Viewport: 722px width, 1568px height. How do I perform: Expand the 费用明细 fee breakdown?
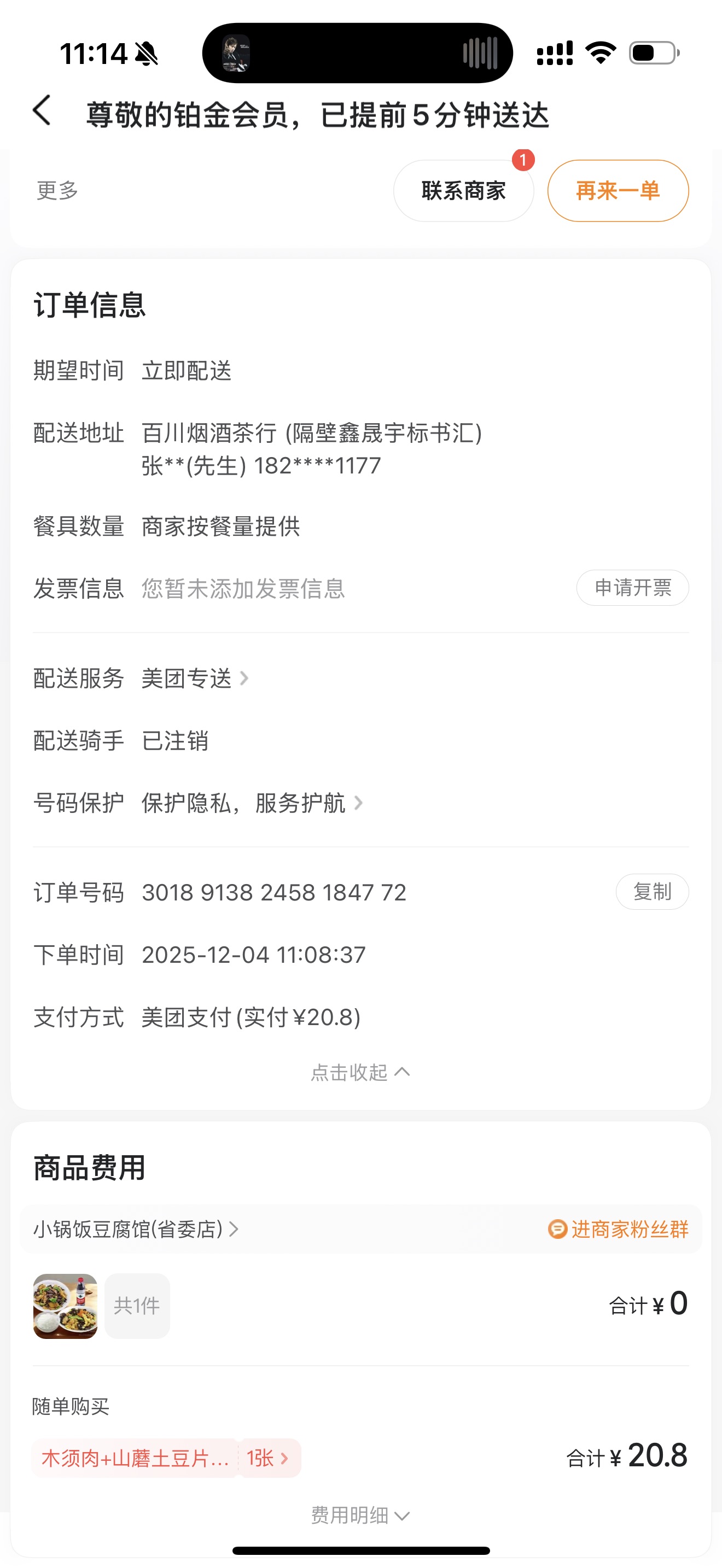360,1515
